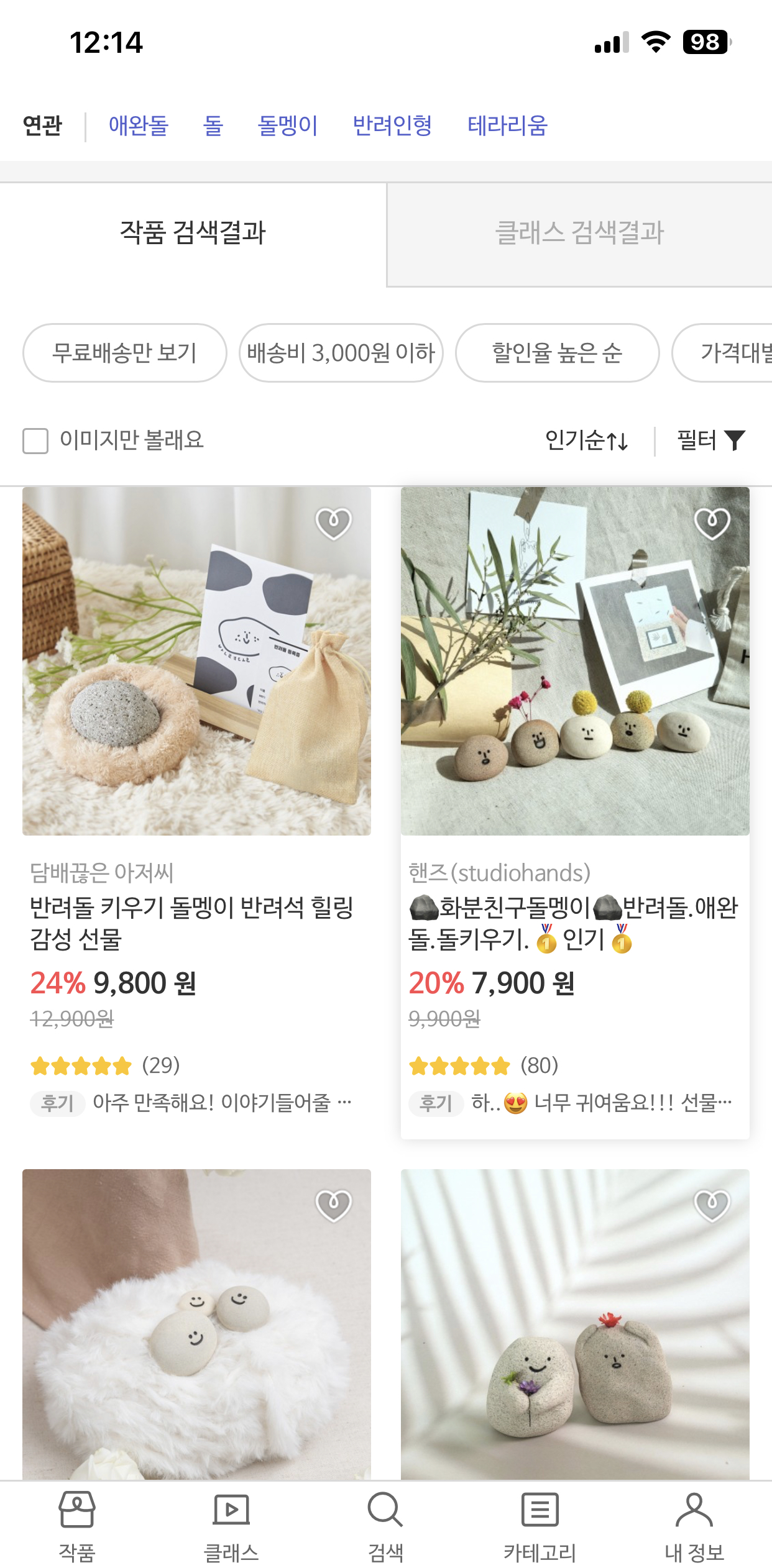Check the 이미지만 볼래요 checkbox

35,441
